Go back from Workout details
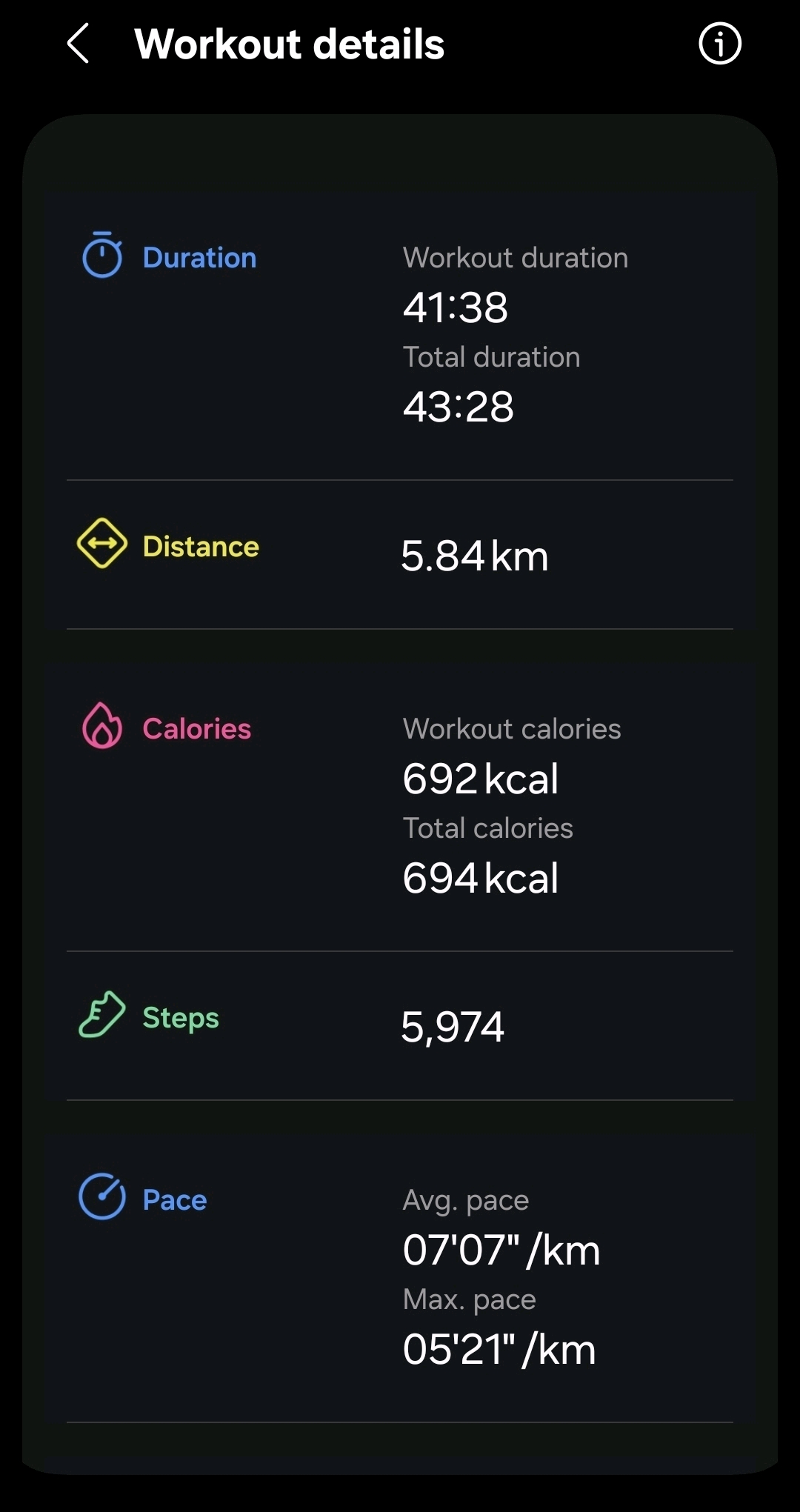Viewport: 800px width, 1512px height. pyautogui.click(x=79, y=44)
